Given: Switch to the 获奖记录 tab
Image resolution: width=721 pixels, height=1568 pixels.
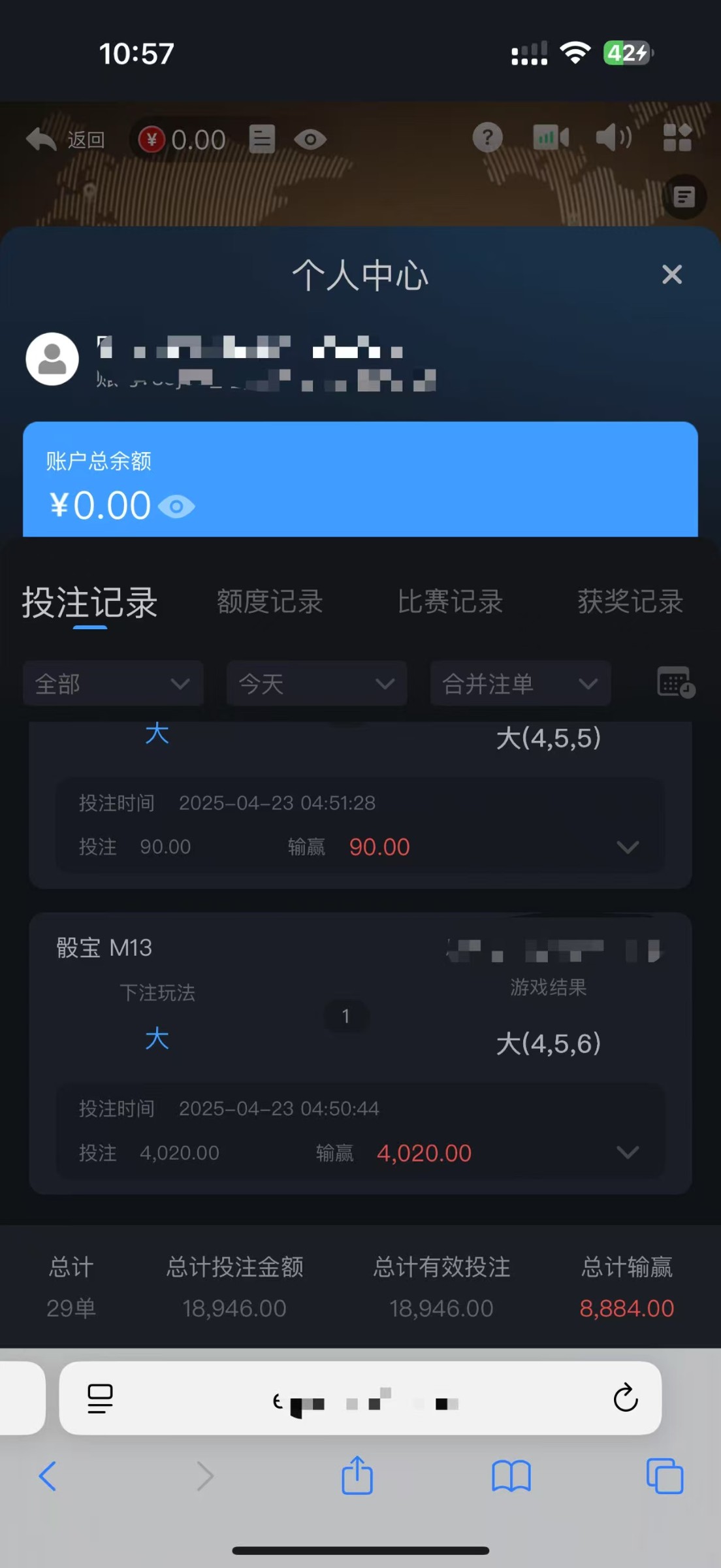Looking at the screenshot, I should [630, 602].
